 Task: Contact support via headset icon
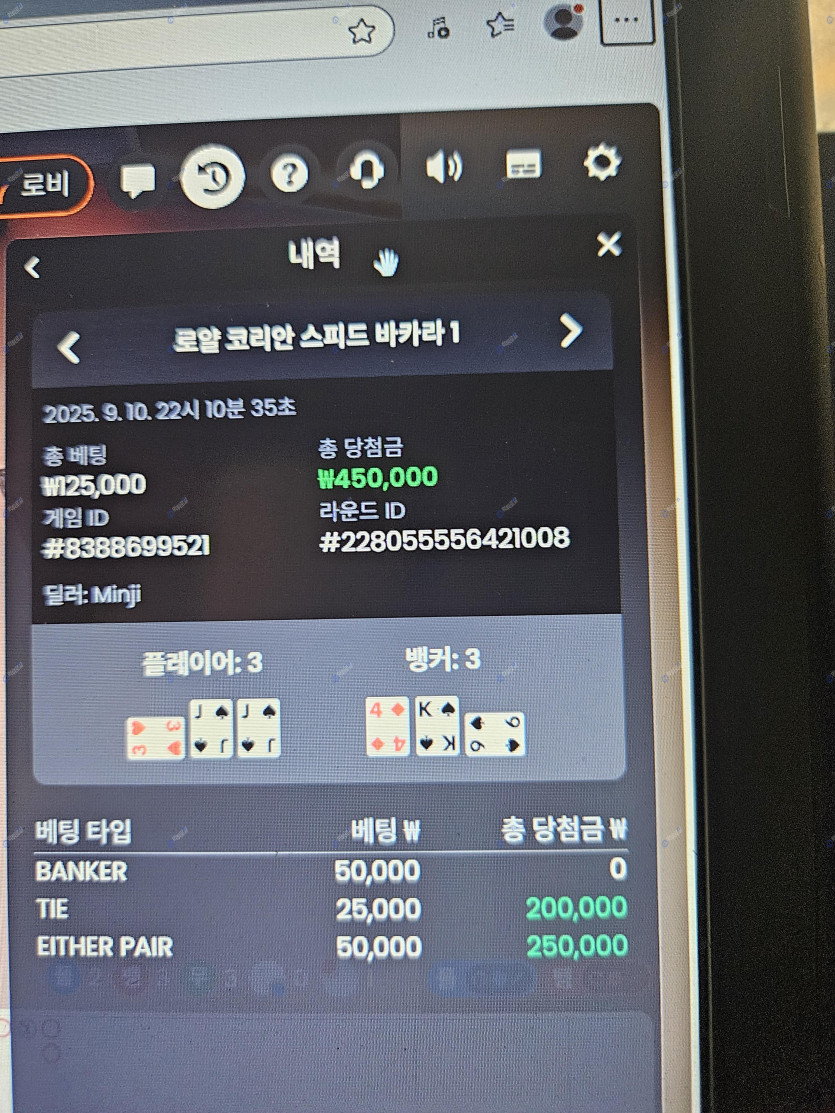click(x=368, y=171)
